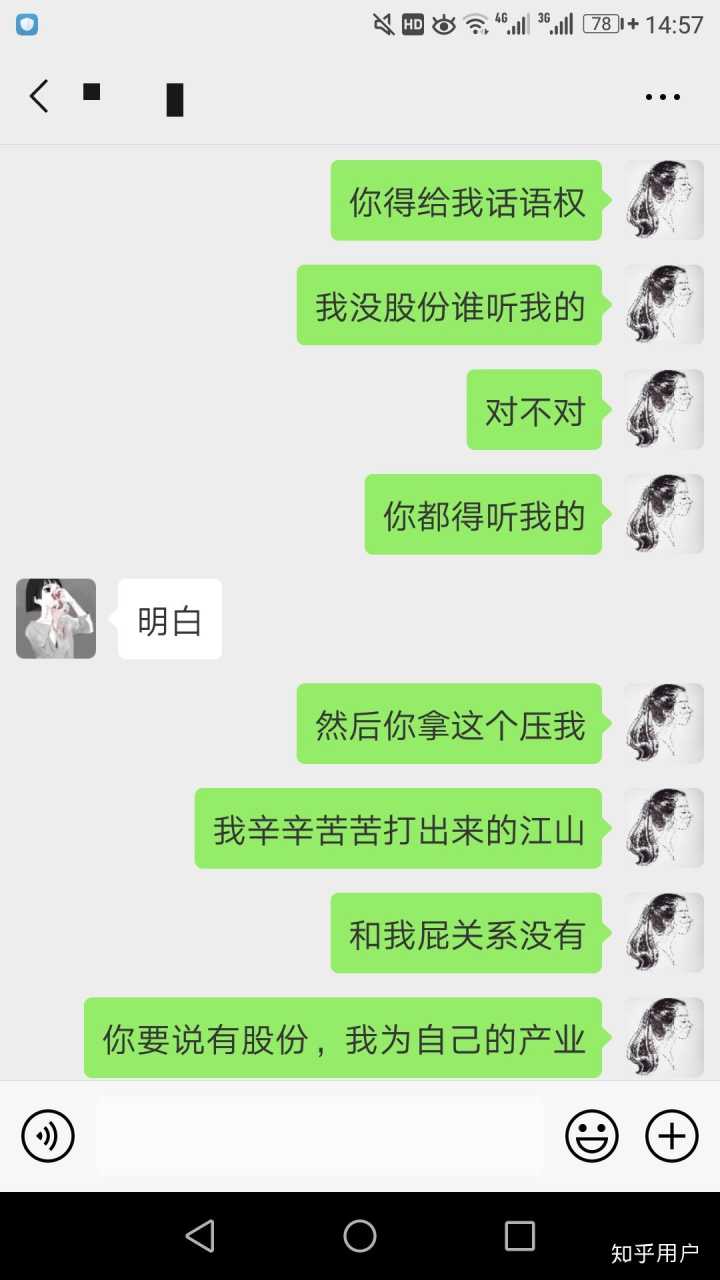The image size is (720, 1280).
Task: Tap the system home button
Action: point(360,1236)
